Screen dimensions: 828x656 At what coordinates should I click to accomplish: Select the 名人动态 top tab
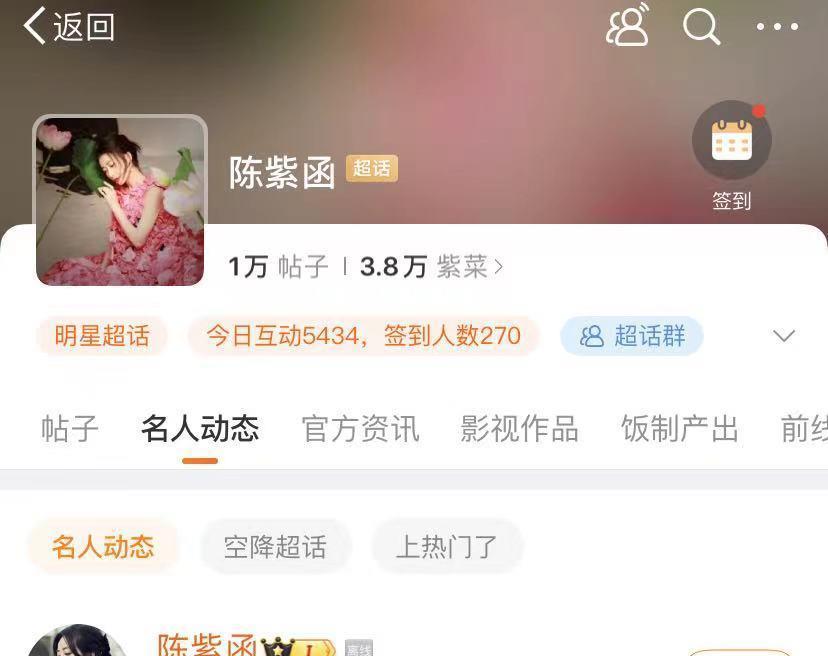(x=200, y=429)
